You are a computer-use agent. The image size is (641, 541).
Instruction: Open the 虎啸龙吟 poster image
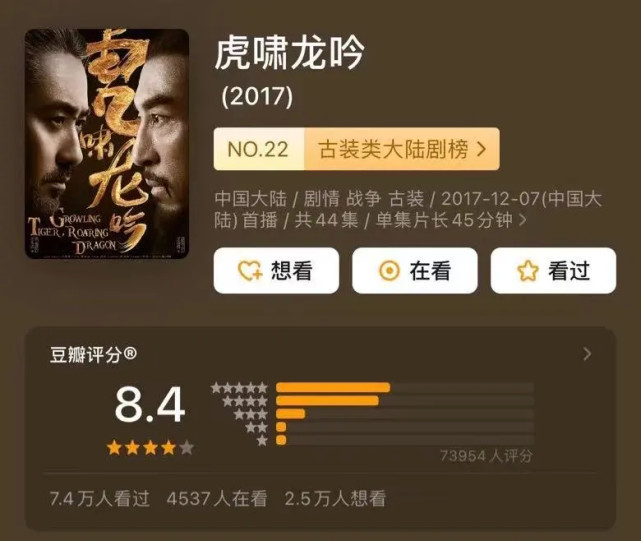107,144
